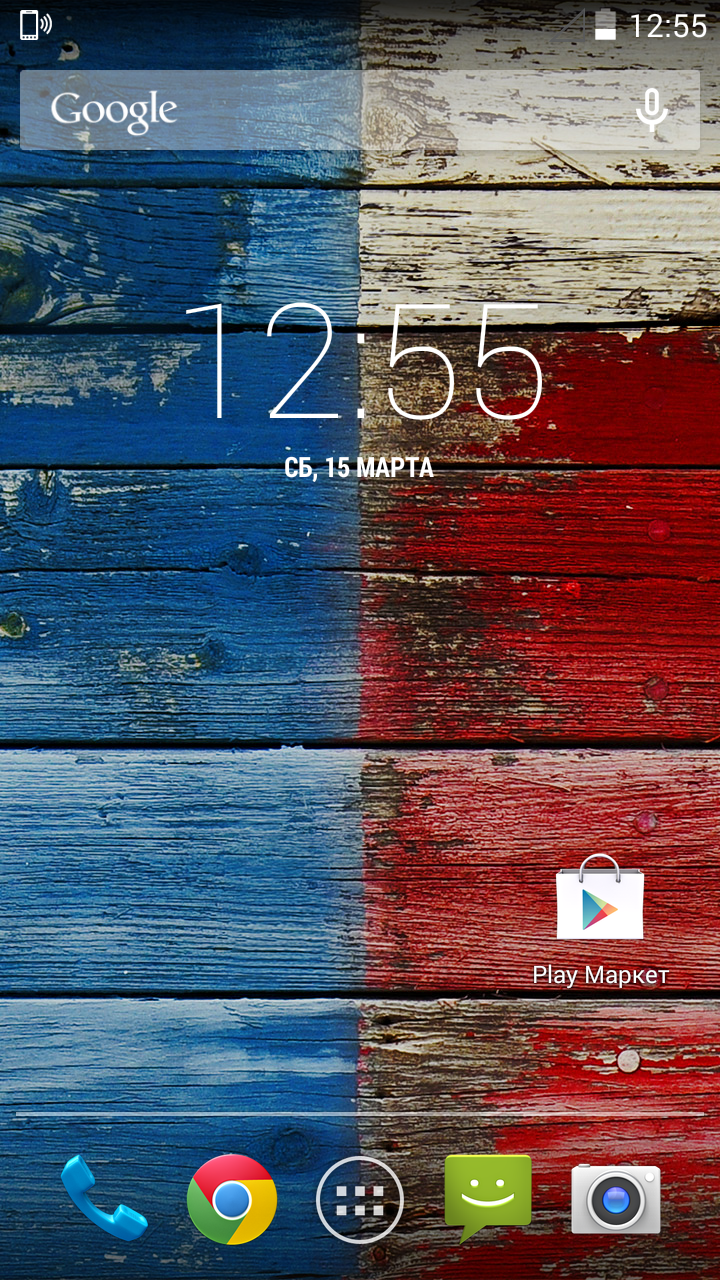720x1280 pixels.
Task: Open the Phone dialer
Action: click(x=103, y=1197)
